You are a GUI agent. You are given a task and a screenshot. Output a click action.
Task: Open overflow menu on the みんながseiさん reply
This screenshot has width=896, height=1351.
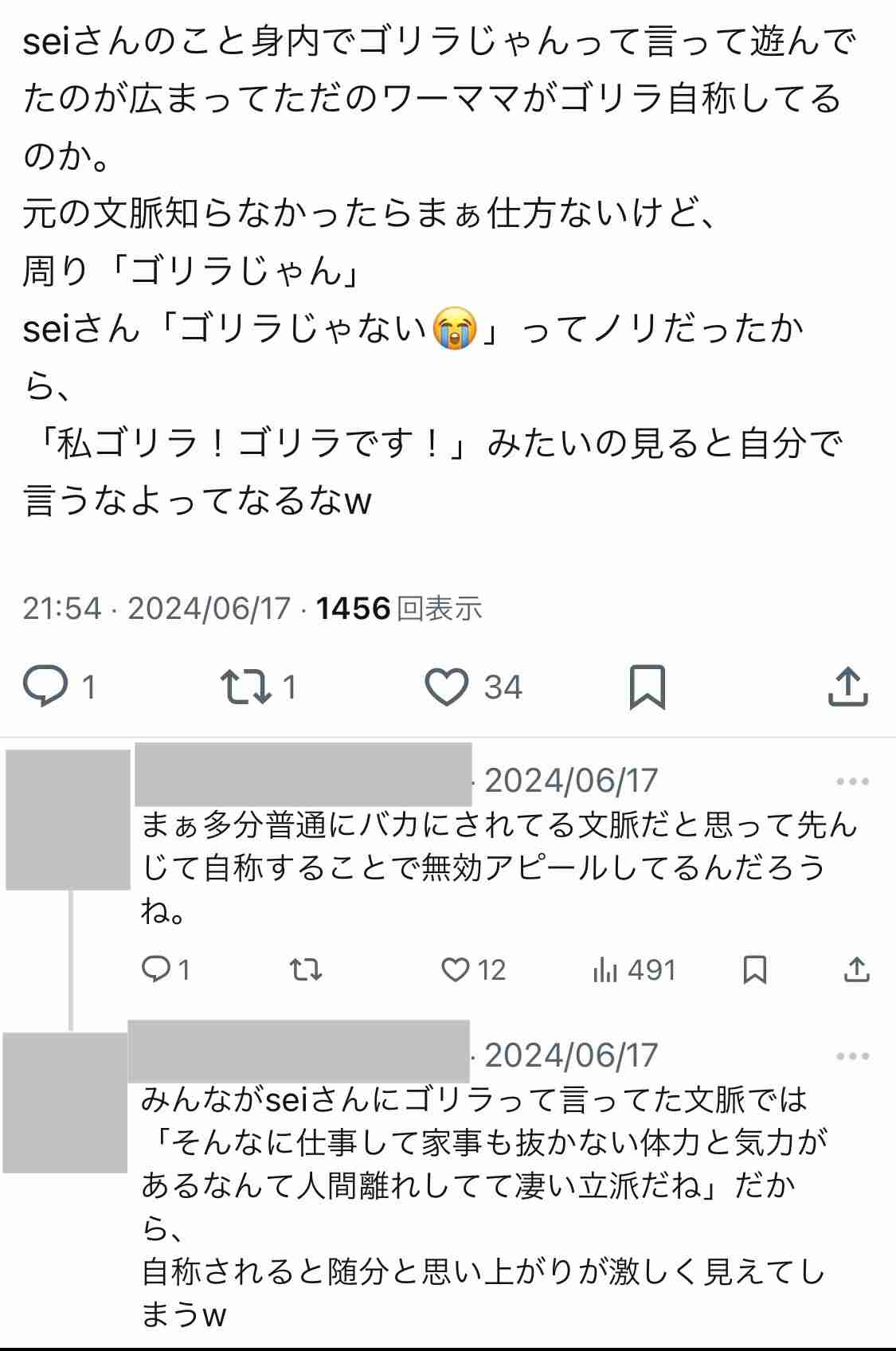[852, 1056]
